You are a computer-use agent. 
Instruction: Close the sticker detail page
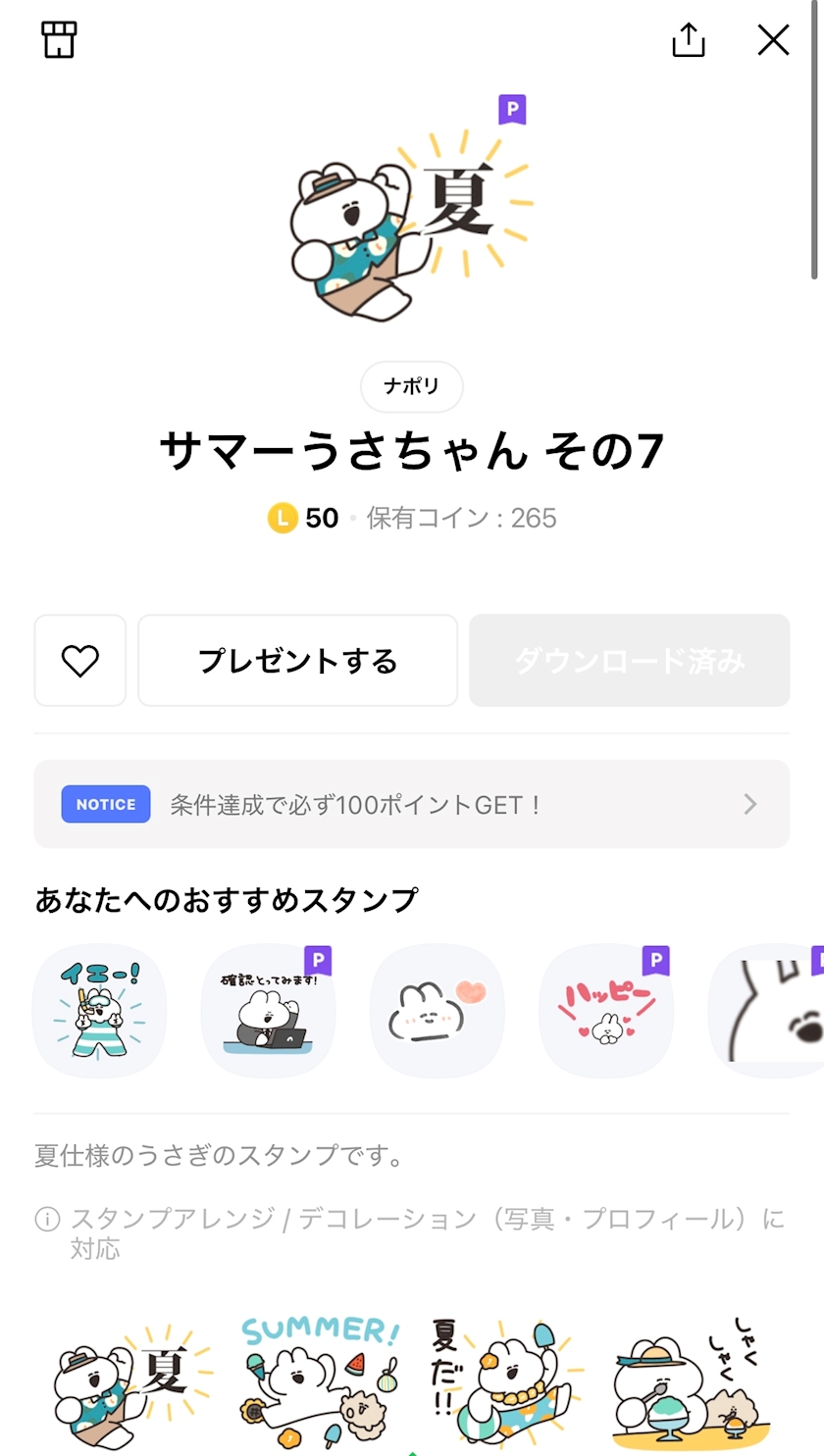773,40
